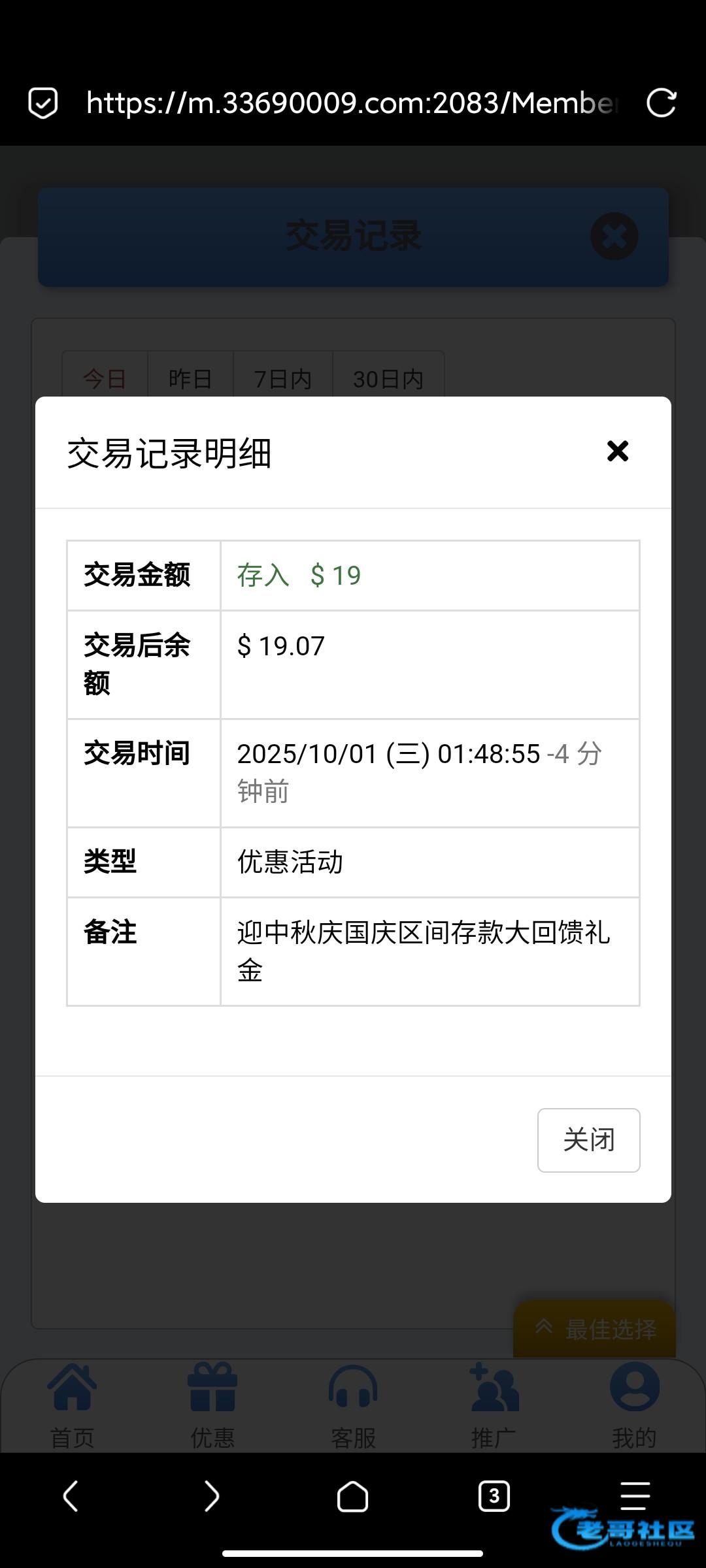Open the browser tab switcher
This screenshot has height=1568, width=706.
[494, 1495]
